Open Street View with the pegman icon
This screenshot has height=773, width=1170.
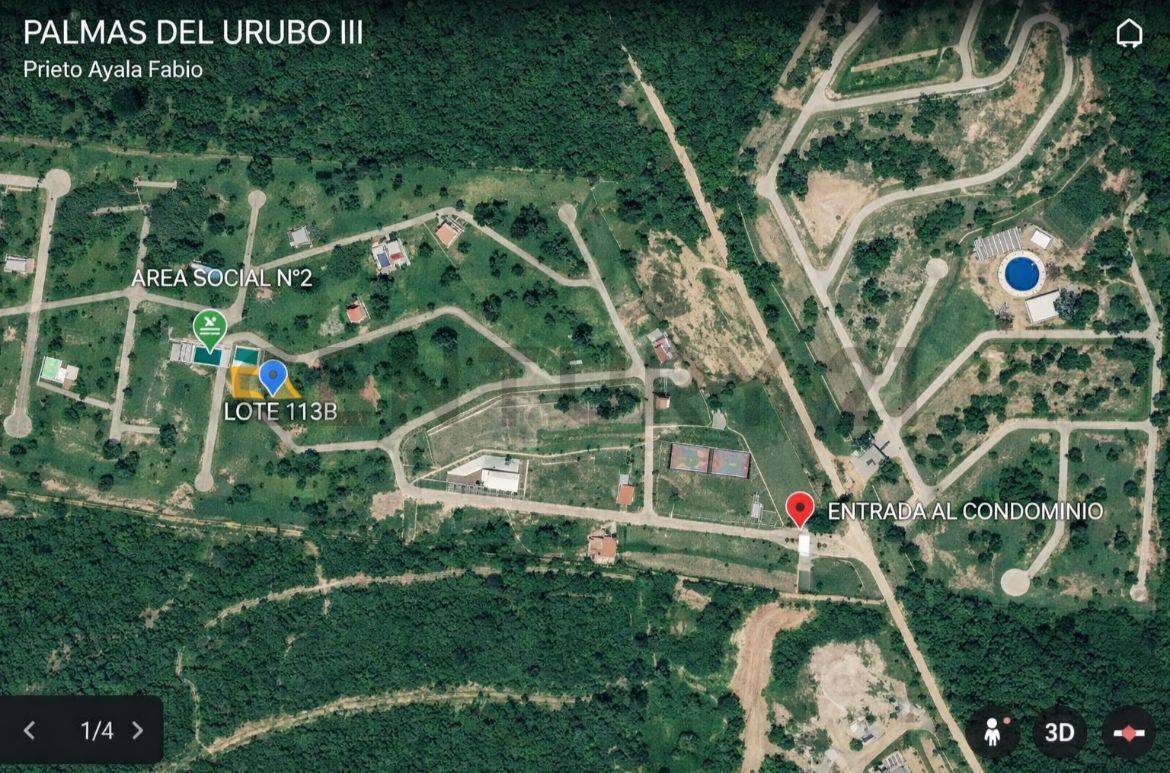992,733
